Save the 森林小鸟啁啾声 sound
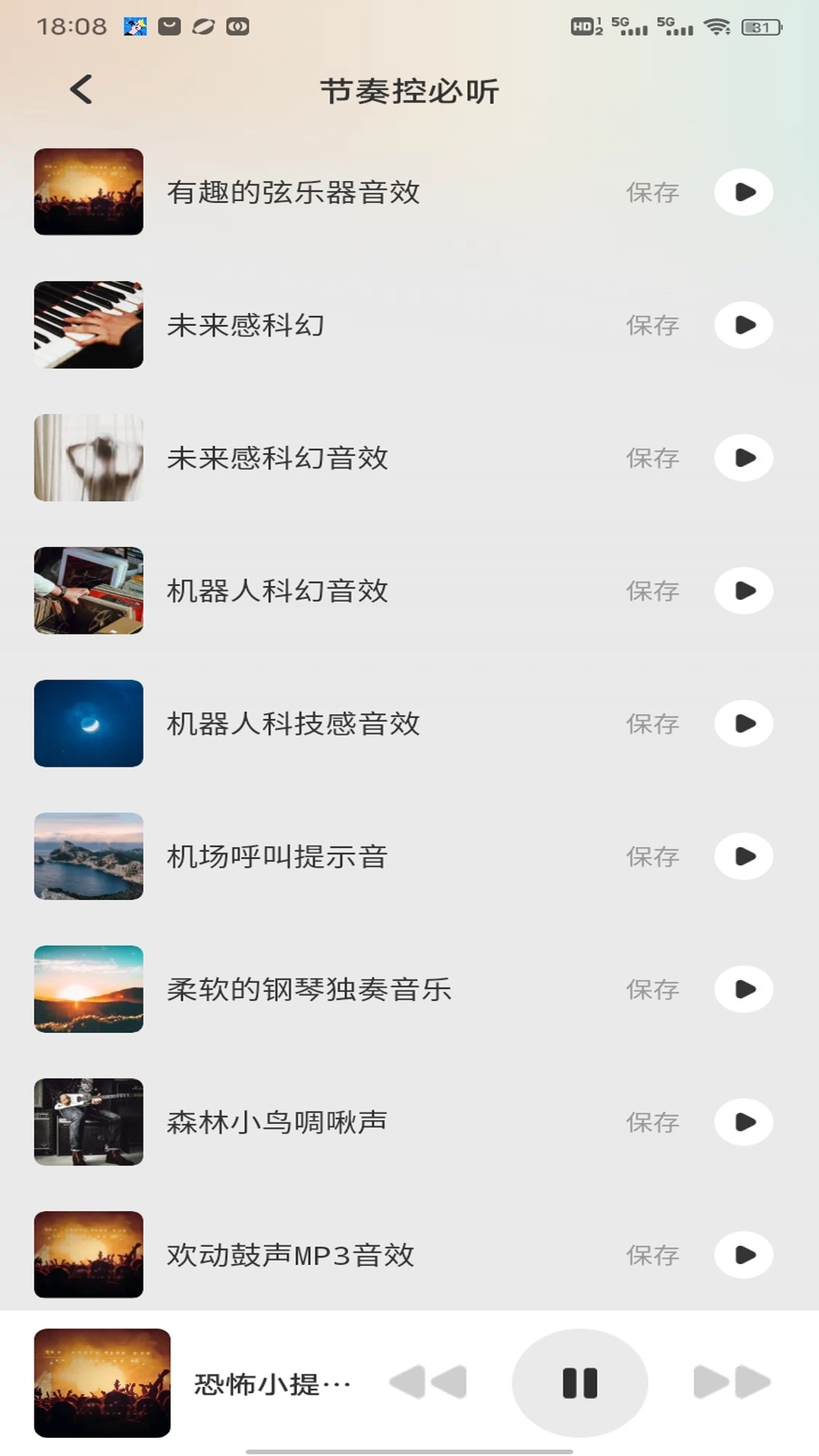The height and width of the screenshot is (1456, 819). point(652,1122)
